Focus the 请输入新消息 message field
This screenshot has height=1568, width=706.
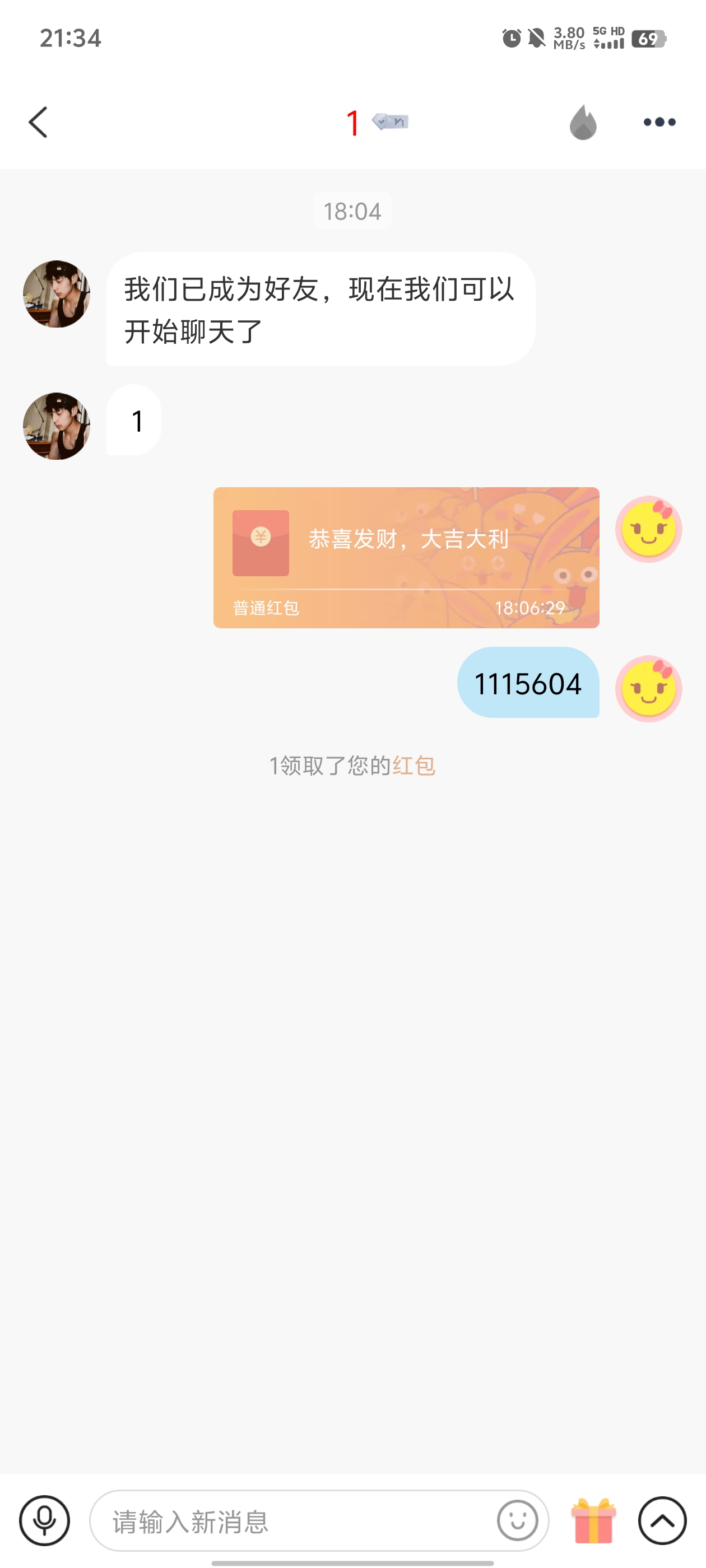(292, 1521)
